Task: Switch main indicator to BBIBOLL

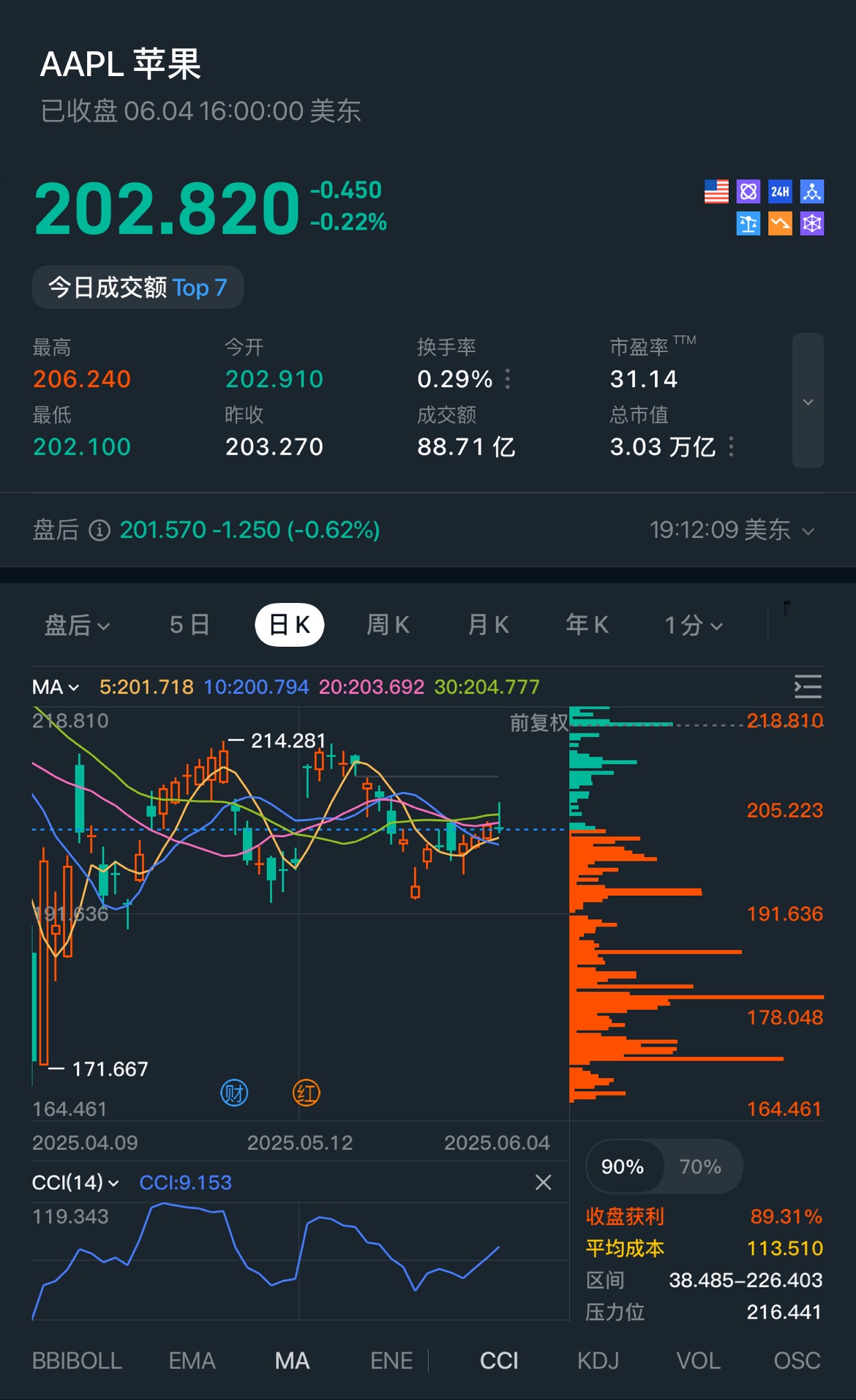Action: [77, 1360]
